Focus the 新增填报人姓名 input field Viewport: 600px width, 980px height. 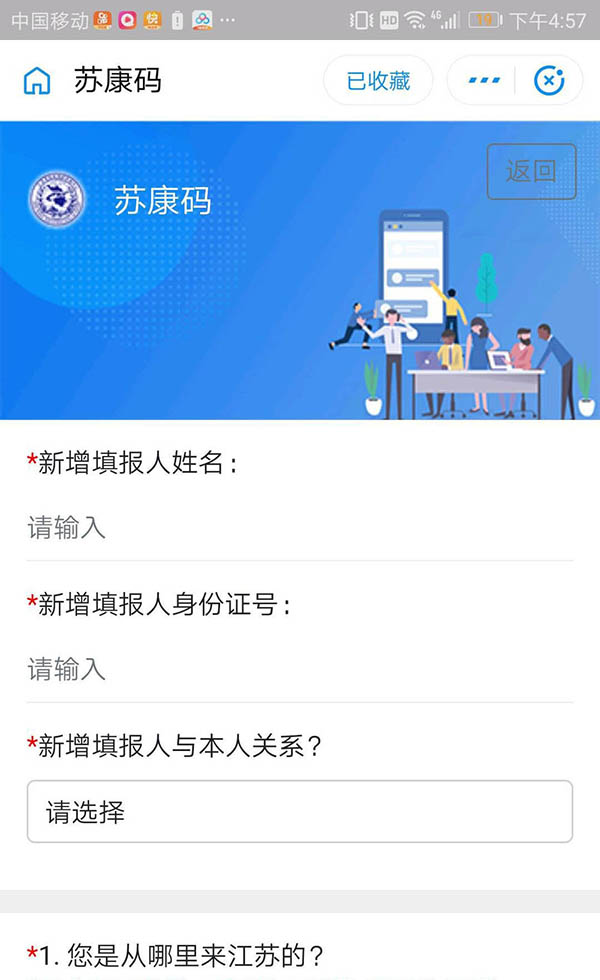(x=300, y=528)
